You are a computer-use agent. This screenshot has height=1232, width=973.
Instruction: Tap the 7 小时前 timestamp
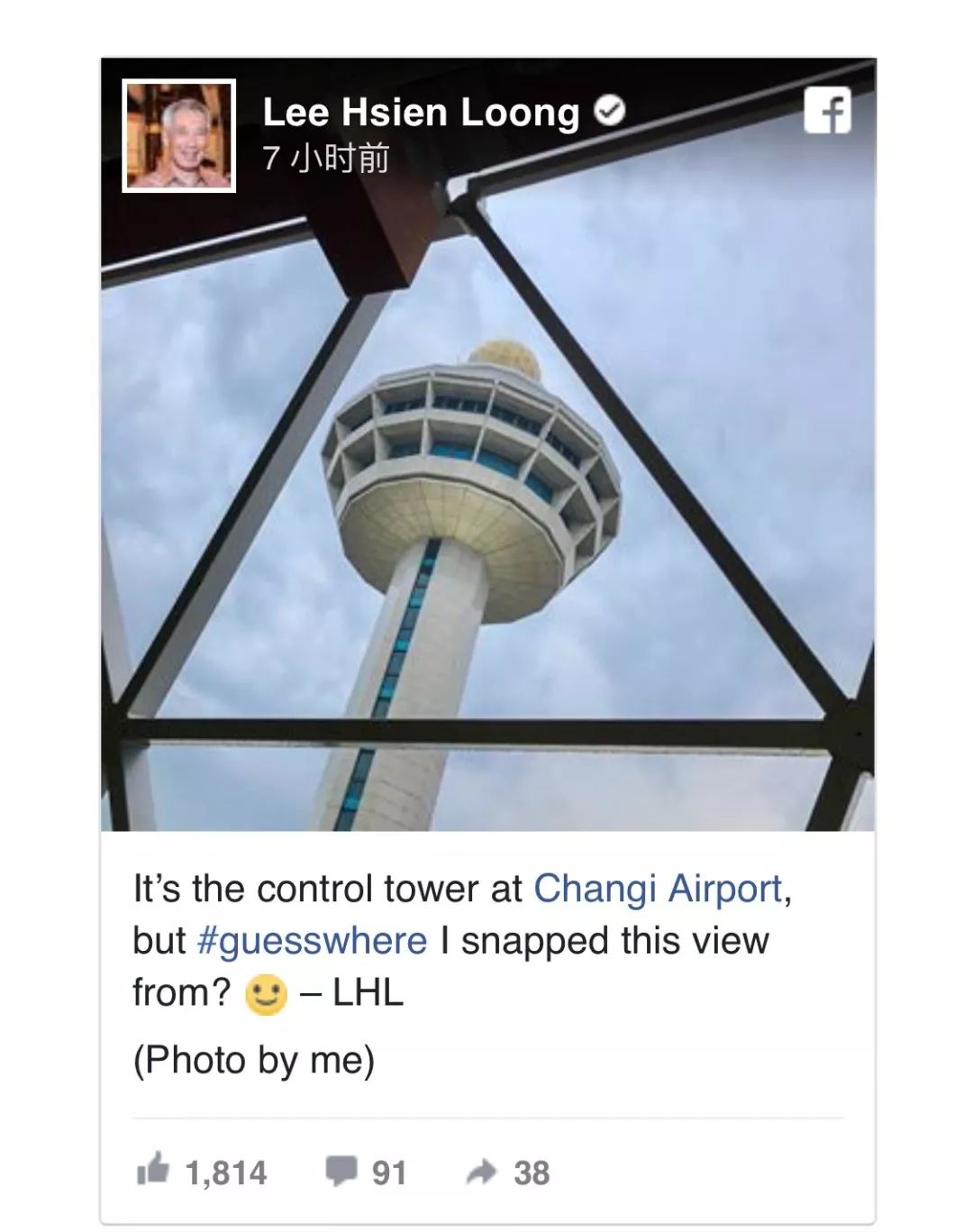coord(325,159)
